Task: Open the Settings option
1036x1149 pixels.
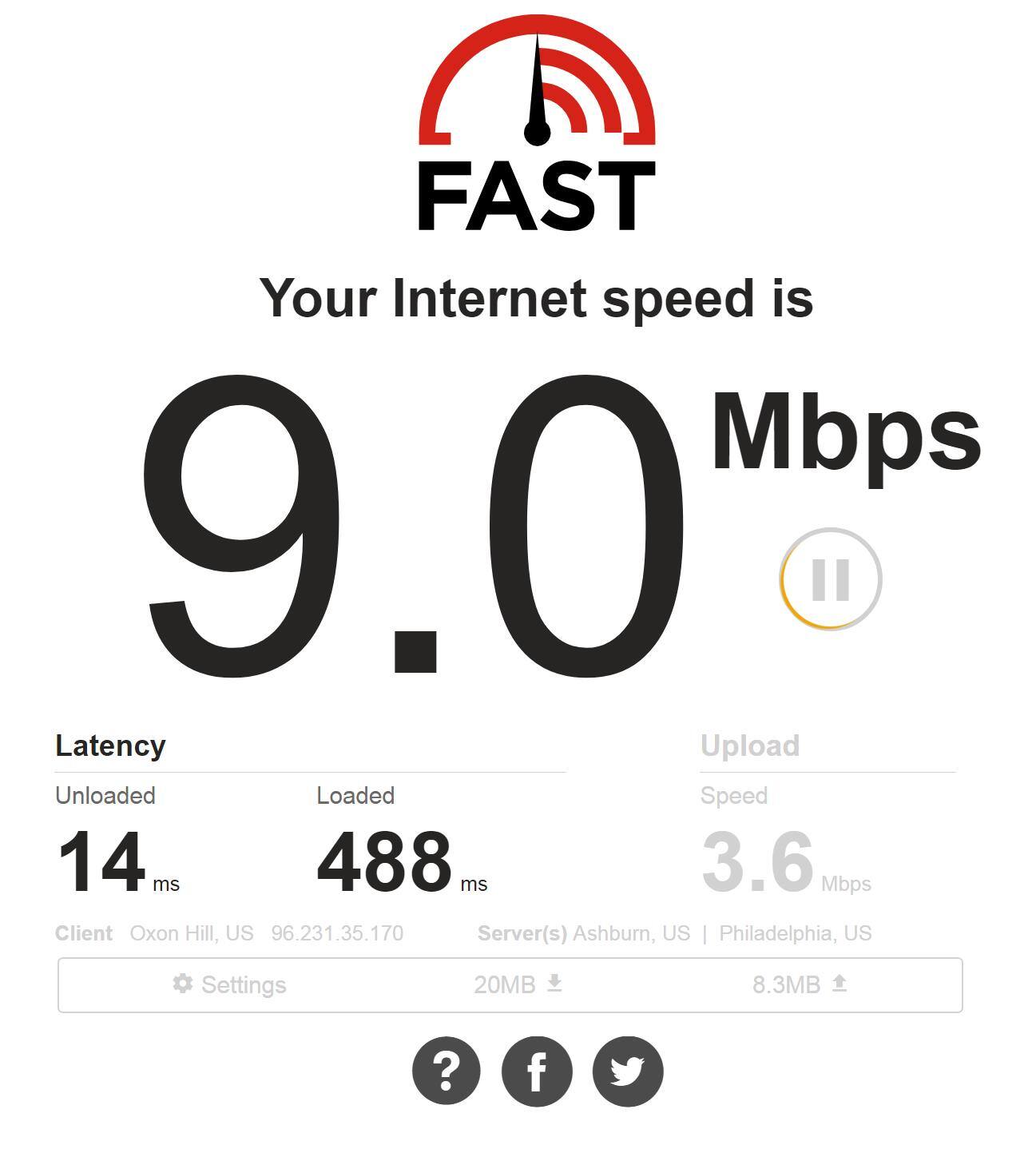Action: (x=229, y=984)
